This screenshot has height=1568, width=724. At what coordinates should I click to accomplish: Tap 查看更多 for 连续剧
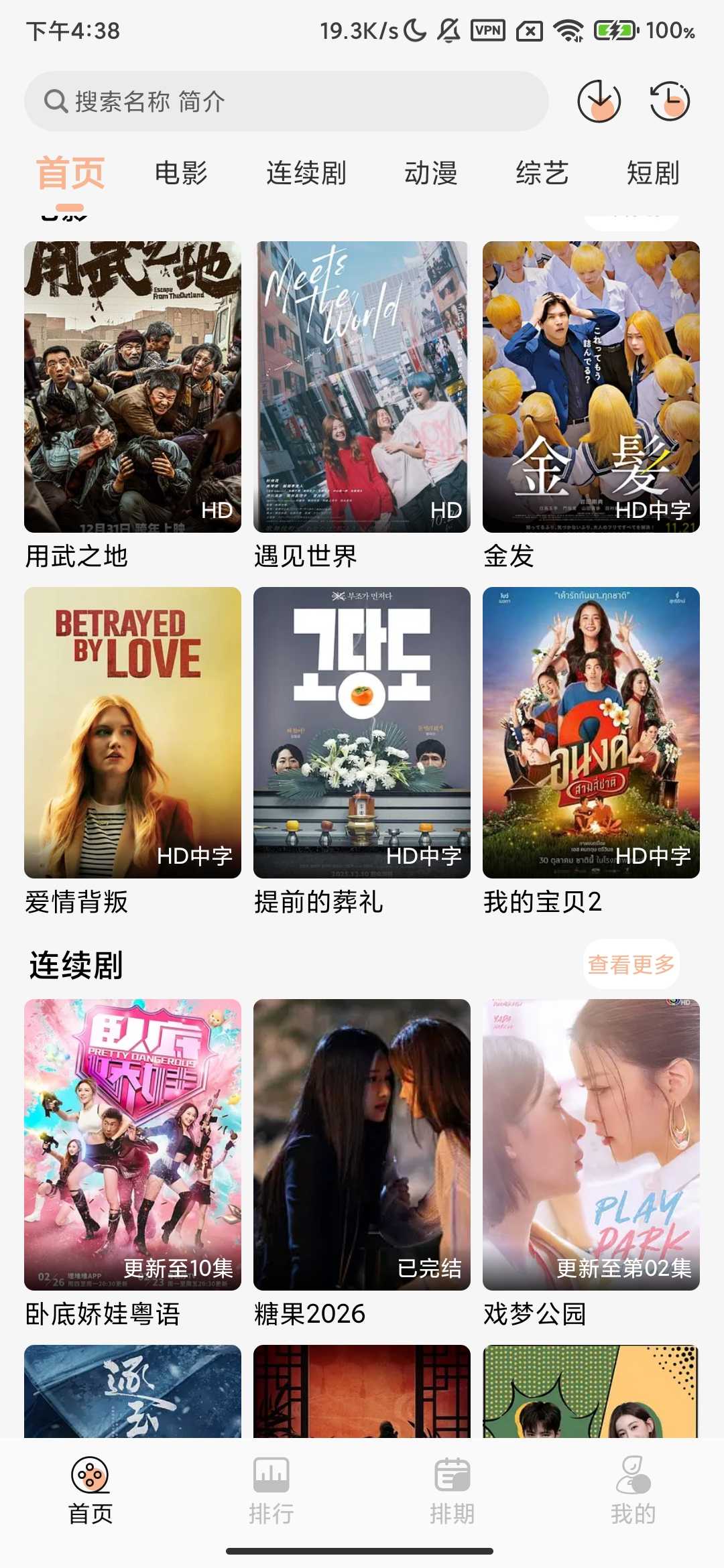click(631, 964)
